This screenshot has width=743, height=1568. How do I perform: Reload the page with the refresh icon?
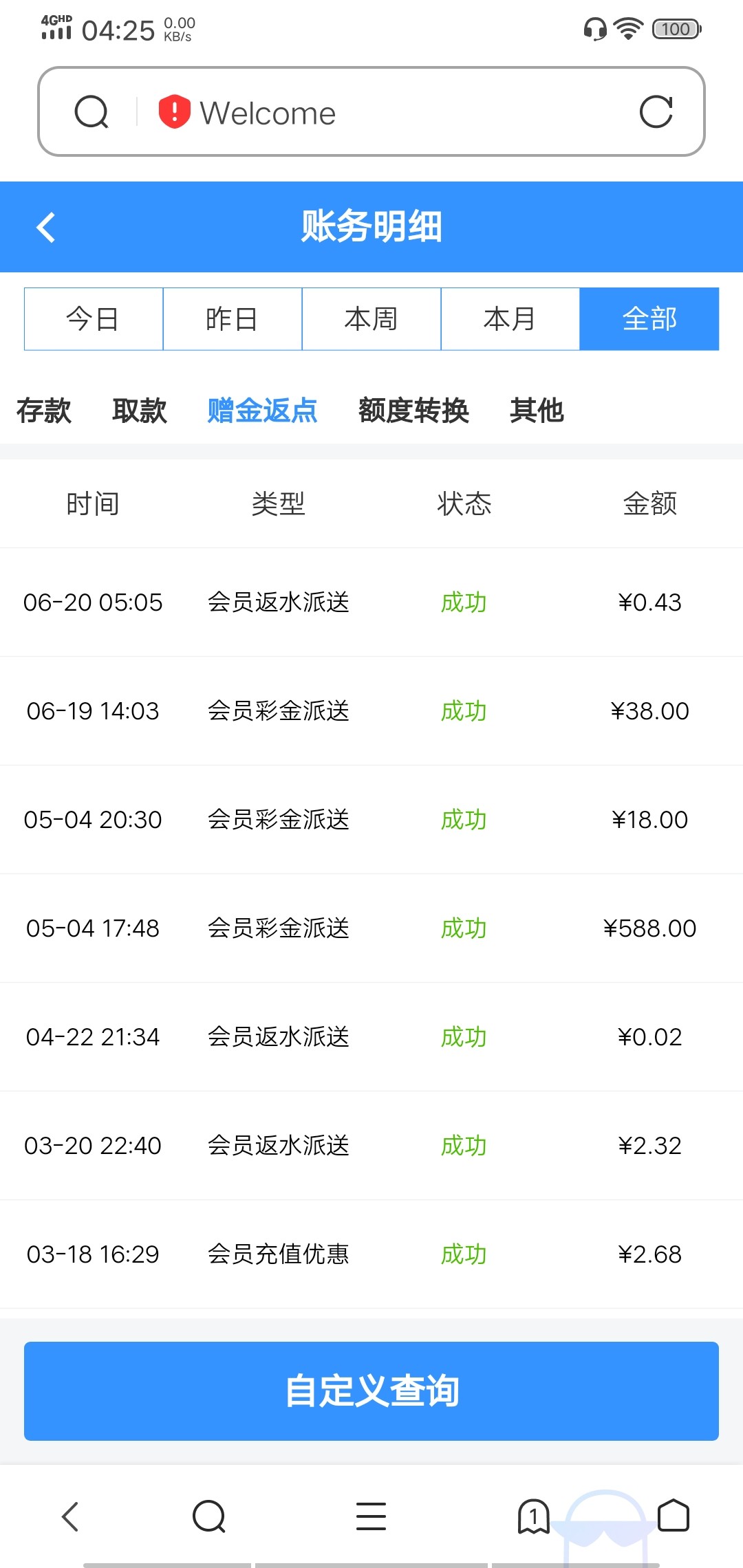point(656,112)
